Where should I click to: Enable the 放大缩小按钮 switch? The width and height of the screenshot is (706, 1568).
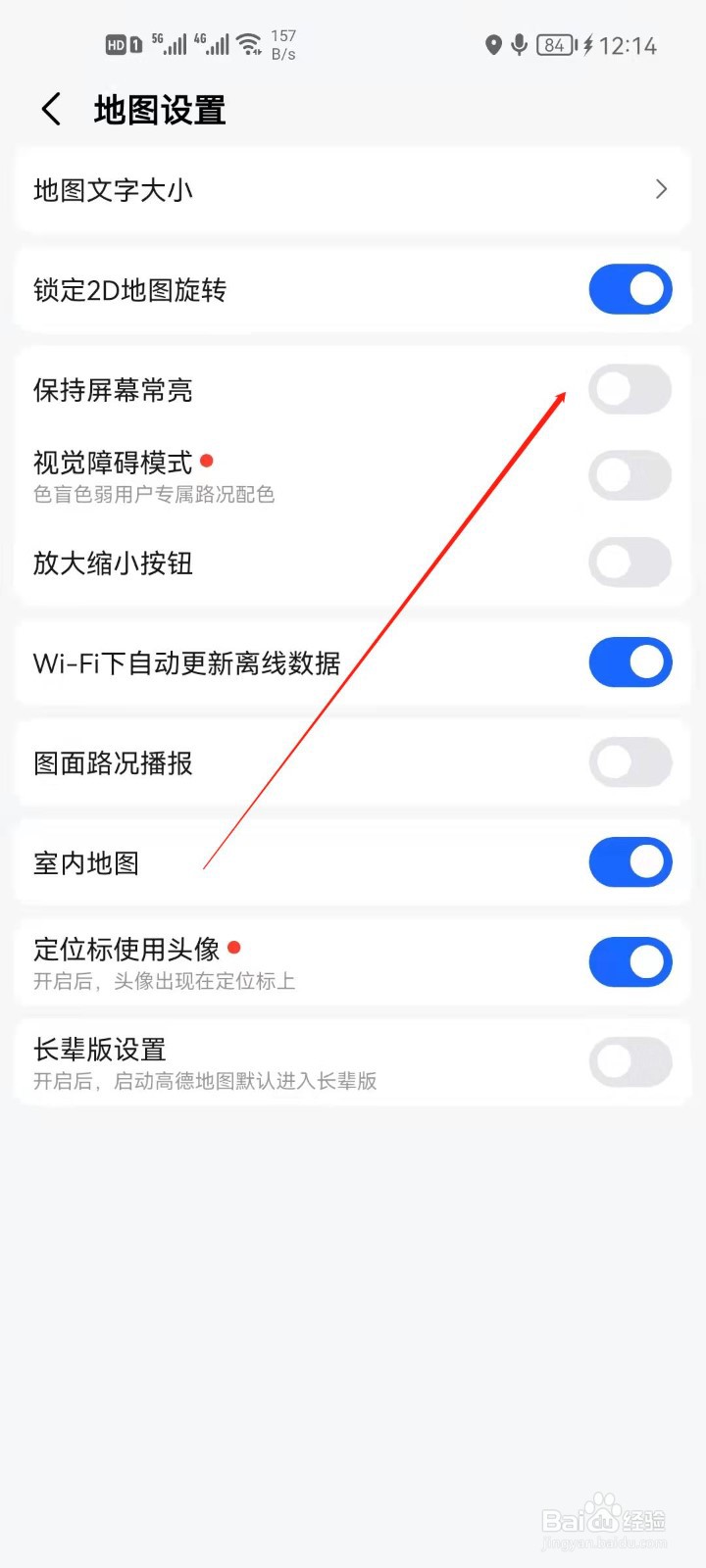pos(630,563)
